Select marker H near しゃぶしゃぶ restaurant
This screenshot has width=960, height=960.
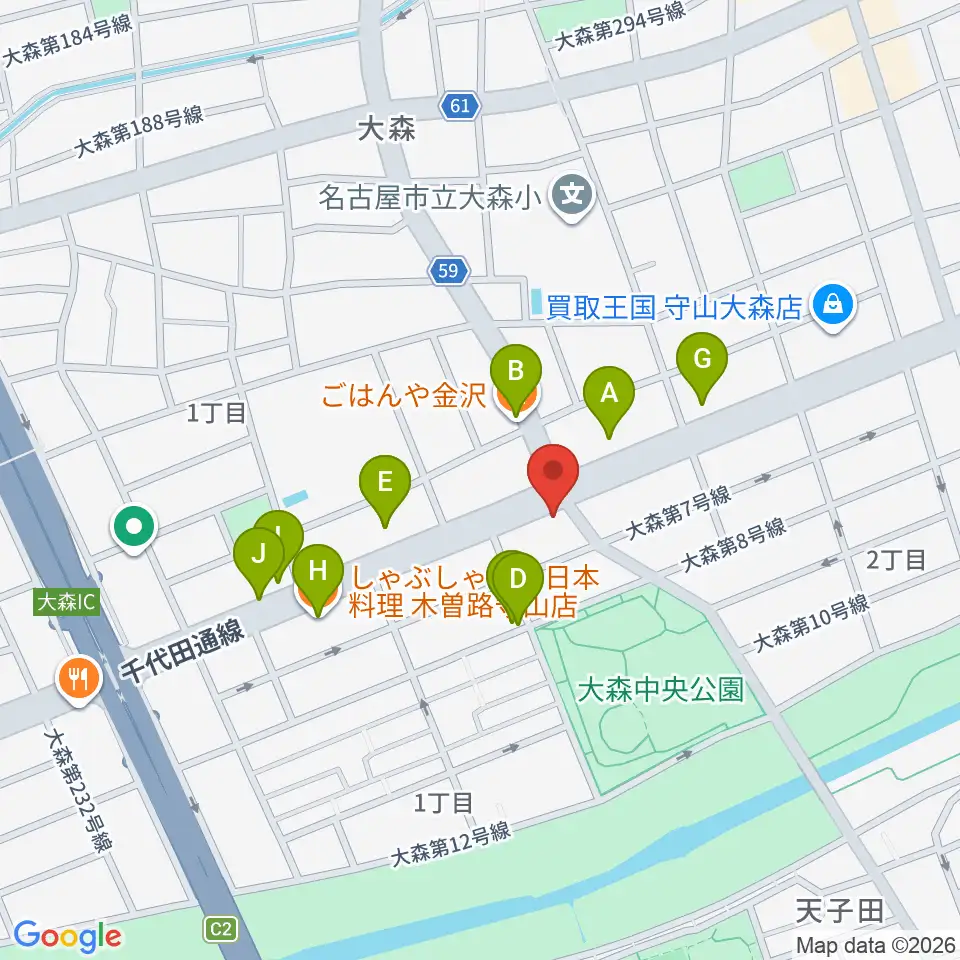point(318,579)
